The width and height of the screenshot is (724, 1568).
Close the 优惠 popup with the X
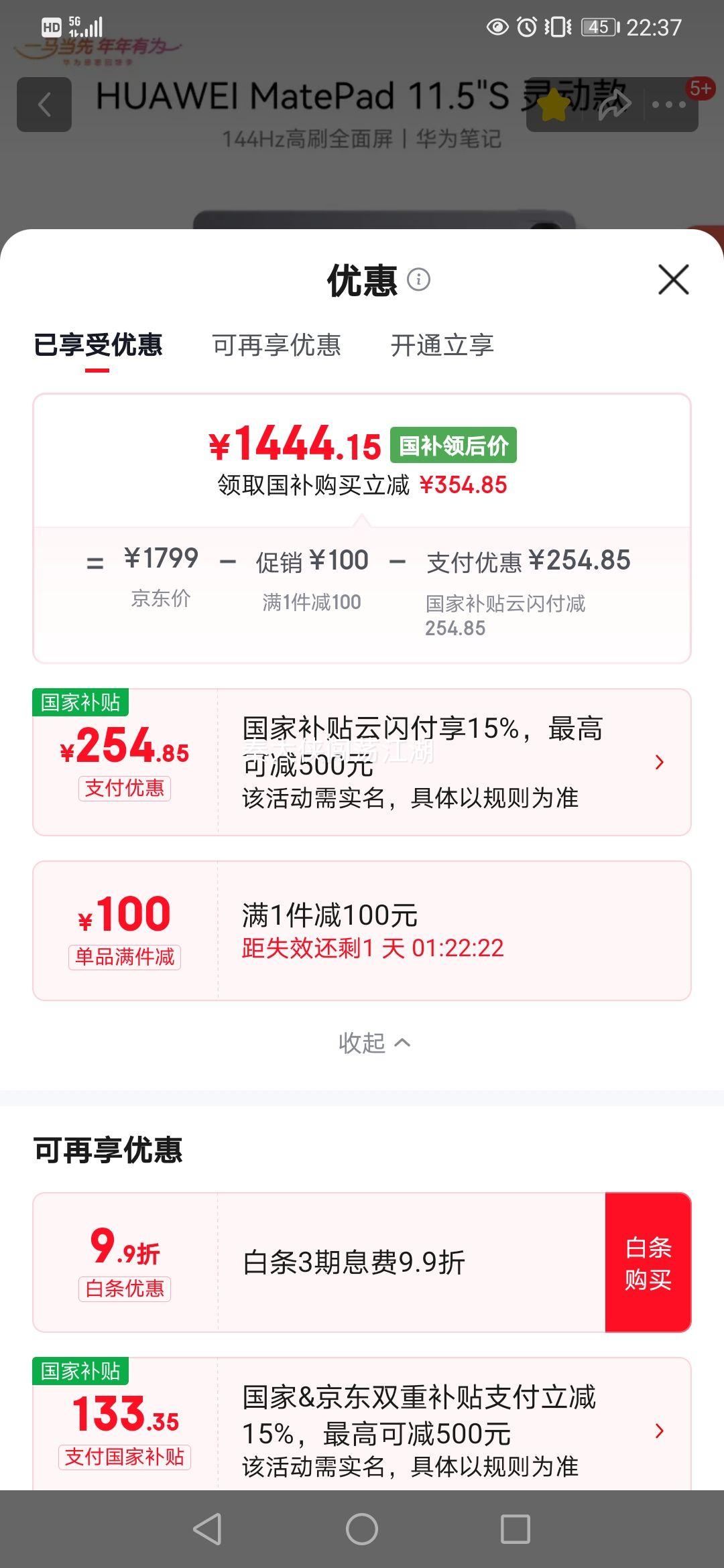pos(673,280)
